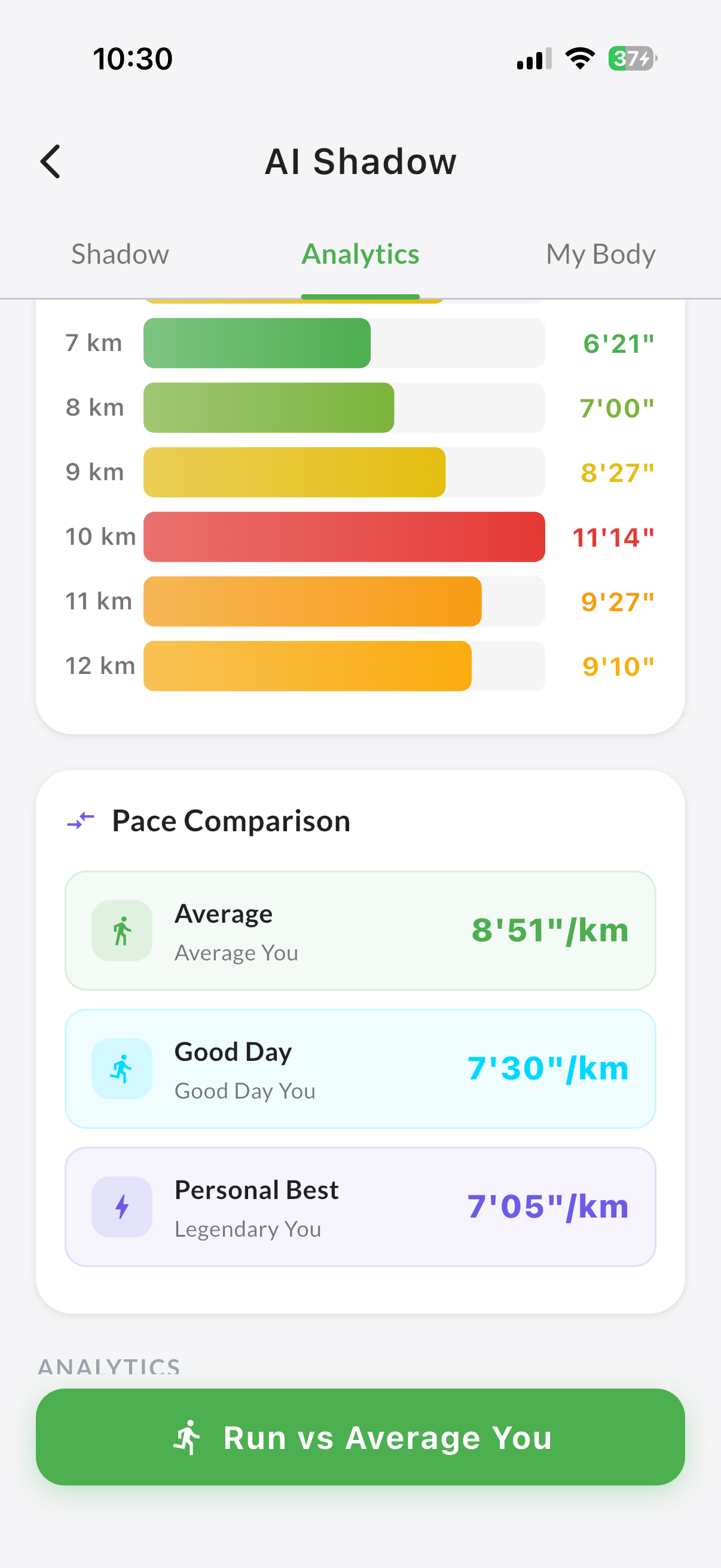Switch to the Shadow tab

click(120, 254)
